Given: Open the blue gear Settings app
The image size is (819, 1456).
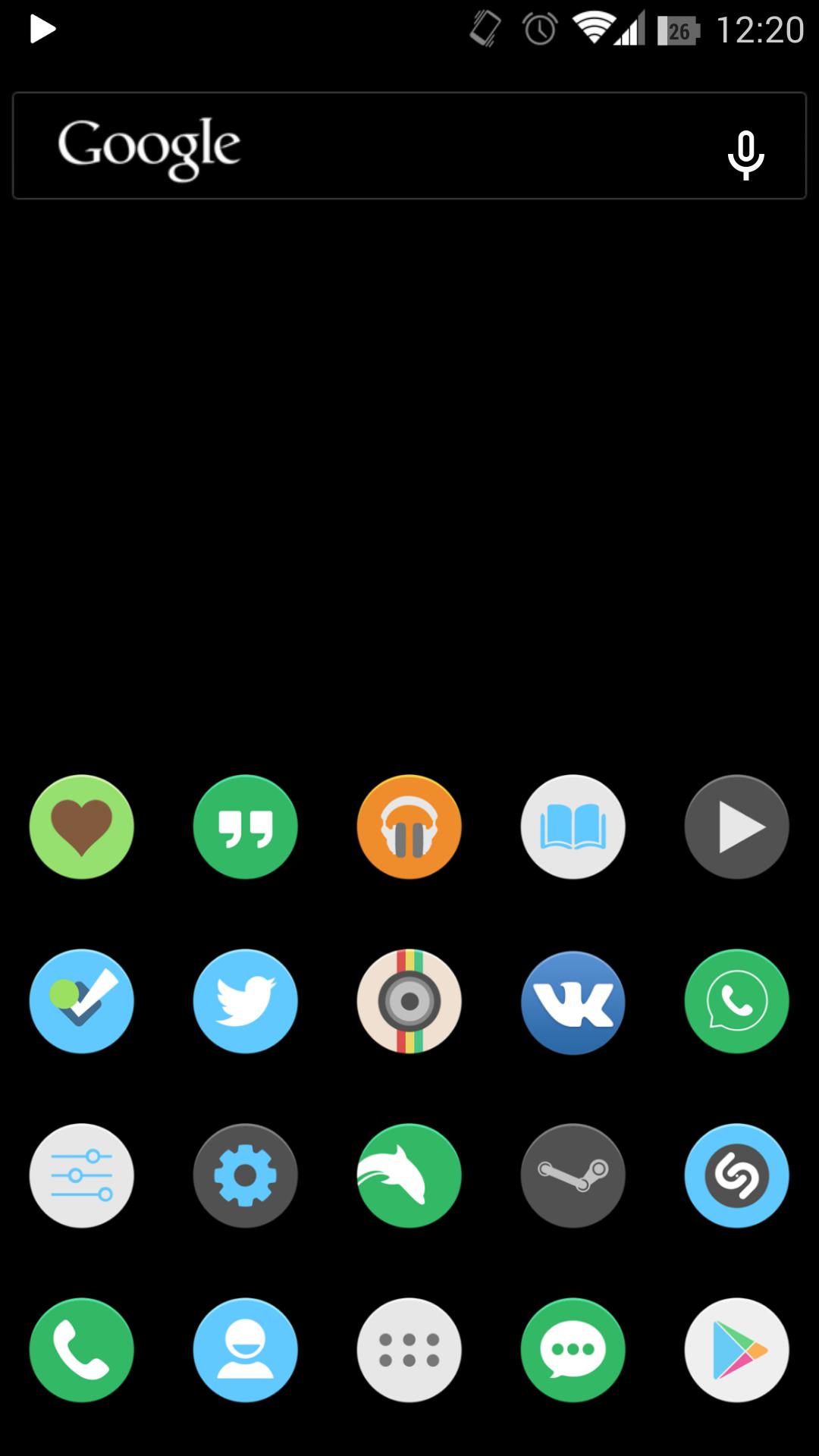Looking at the screenshot, I should [x=245, y=1175].
